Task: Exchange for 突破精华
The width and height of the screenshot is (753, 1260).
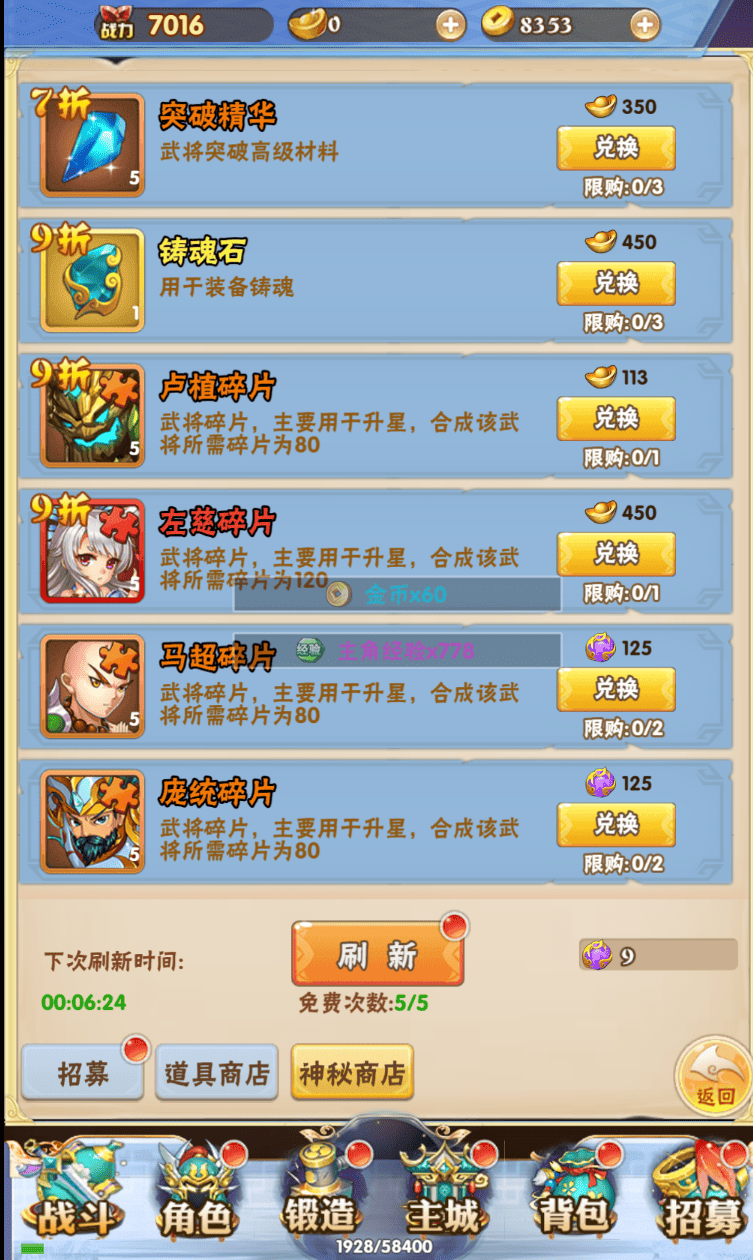Action: [616, 148]
